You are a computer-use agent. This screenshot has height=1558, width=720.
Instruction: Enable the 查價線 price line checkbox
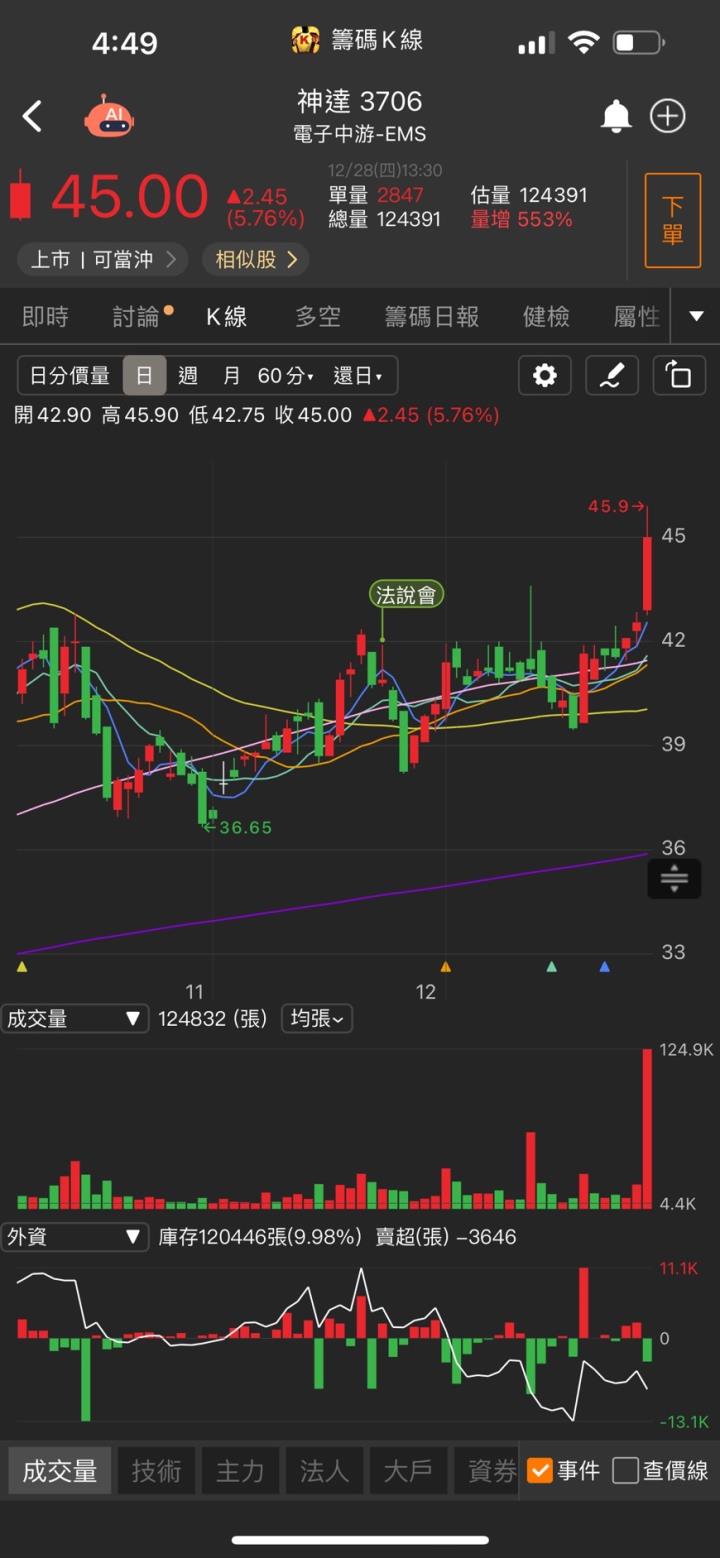[626, 1470]
